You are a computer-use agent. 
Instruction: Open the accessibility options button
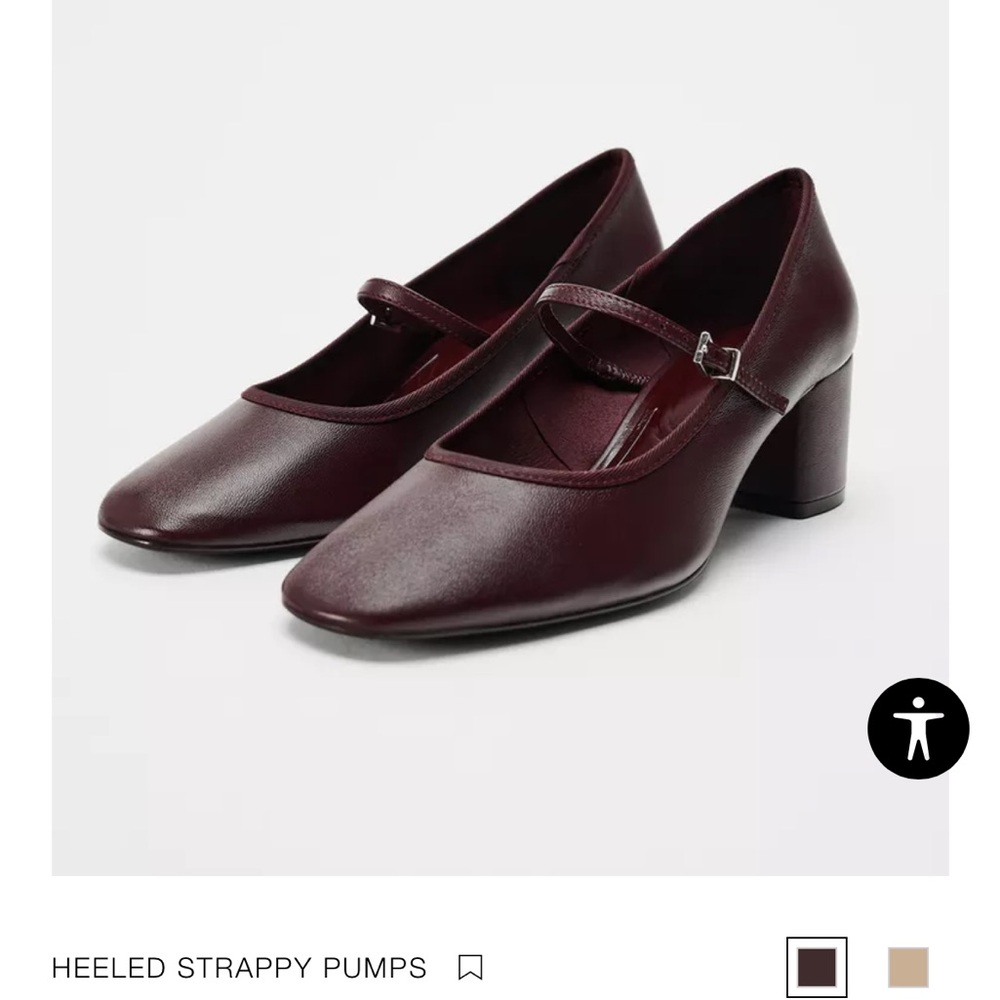pyautogui.click(x=917, y=726)
